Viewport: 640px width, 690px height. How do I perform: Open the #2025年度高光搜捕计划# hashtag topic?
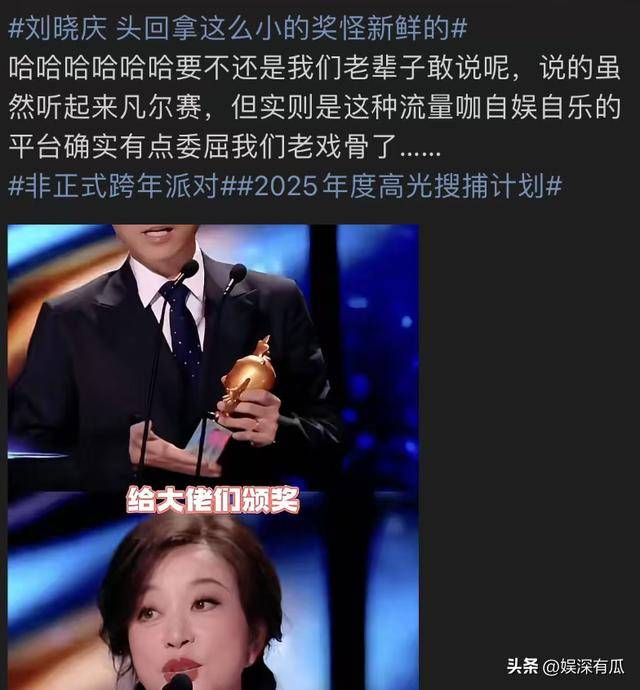tap(390, 187)
